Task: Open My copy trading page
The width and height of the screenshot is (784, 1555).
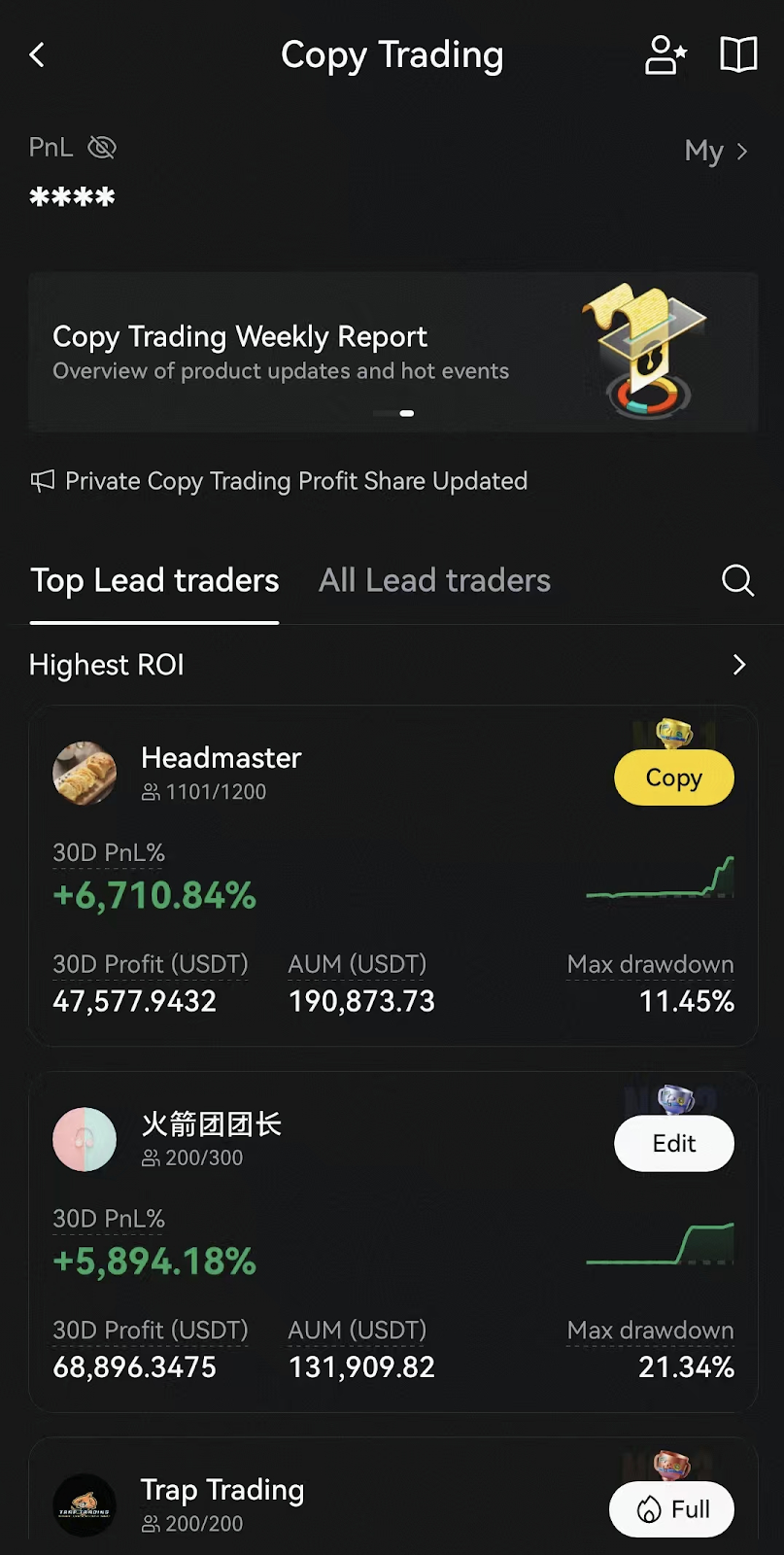Action: [716, 152]
